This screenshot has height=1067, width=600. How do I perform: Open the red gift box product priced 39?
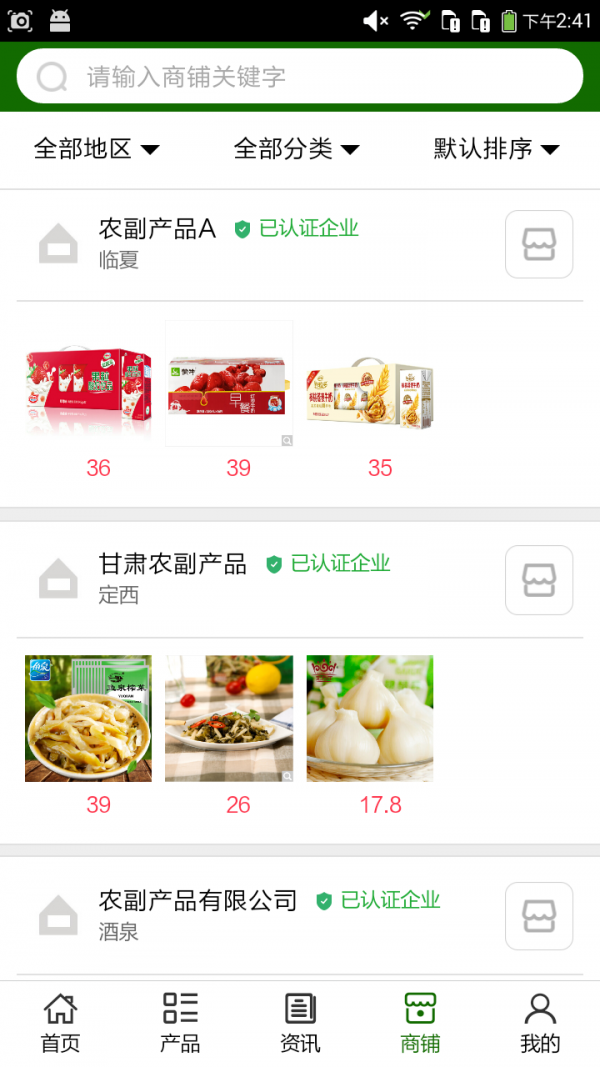coord(229,385)
